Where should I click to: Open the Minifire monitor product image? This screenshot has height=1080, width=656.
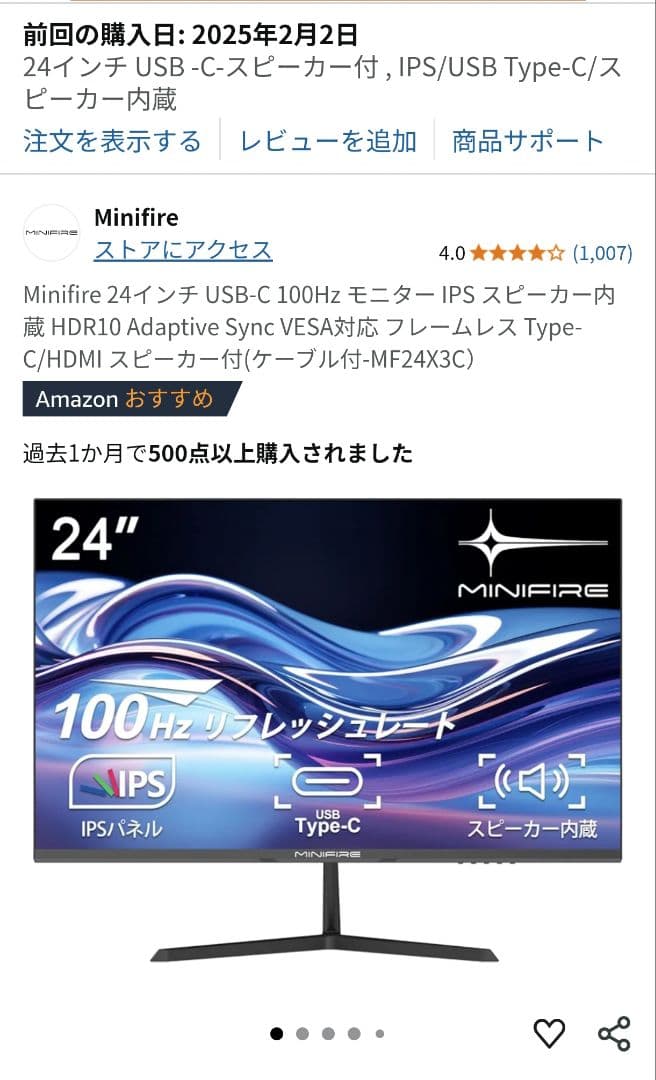(328, 730)
